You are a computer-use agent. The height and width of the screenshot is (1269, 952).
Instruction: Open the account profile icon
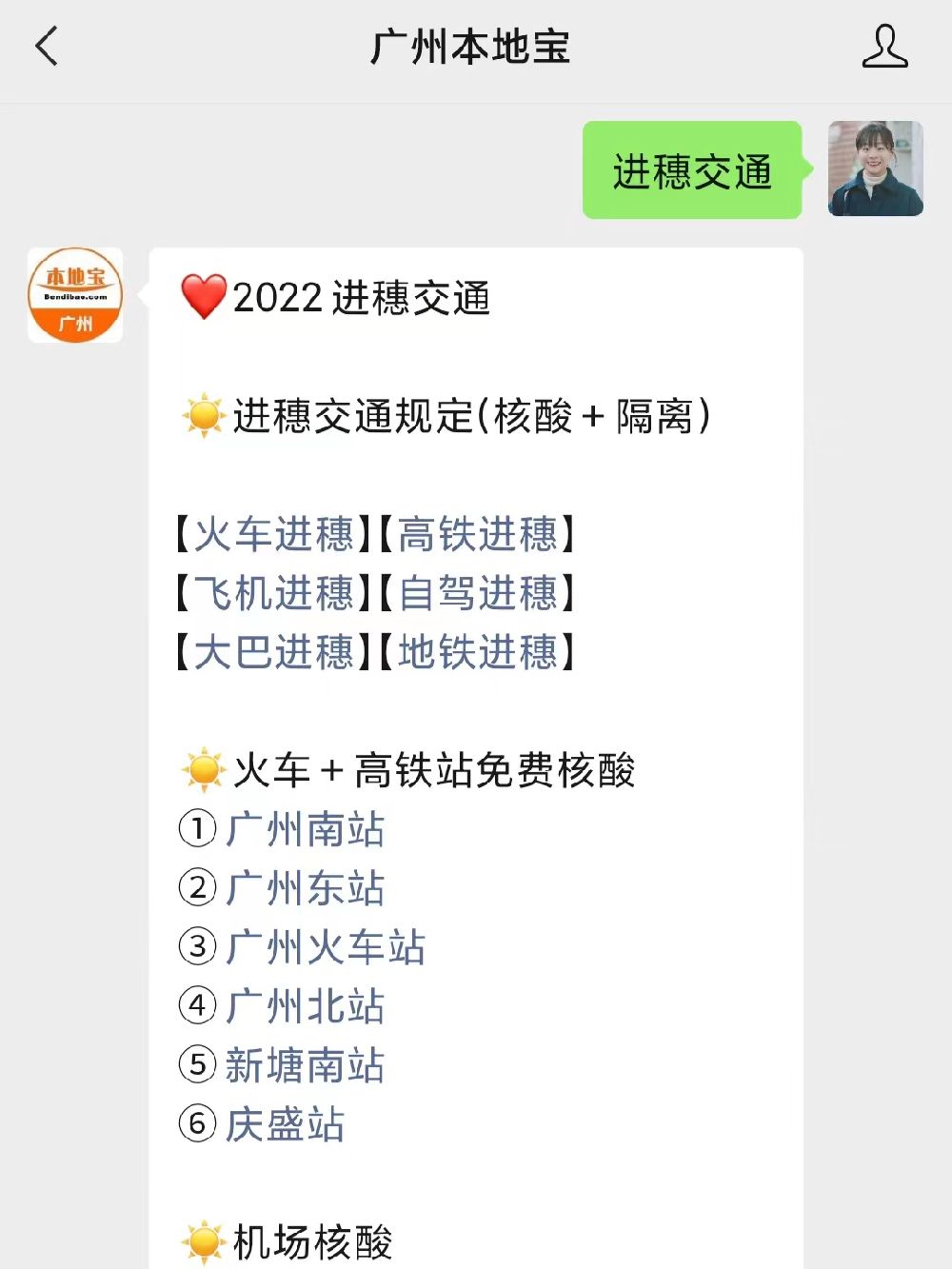(884, 47)
